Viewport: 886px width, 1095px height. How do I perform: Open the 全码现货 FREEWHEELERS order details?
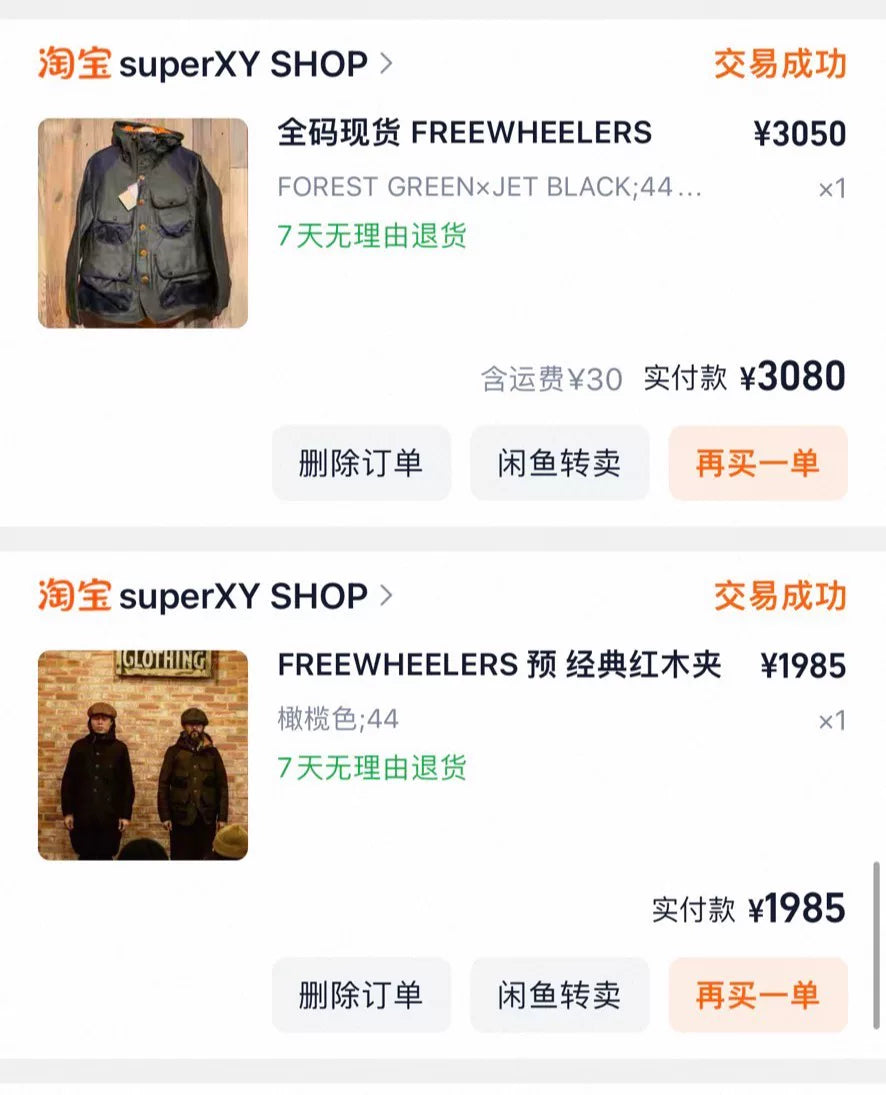click(x=465, y=133)
